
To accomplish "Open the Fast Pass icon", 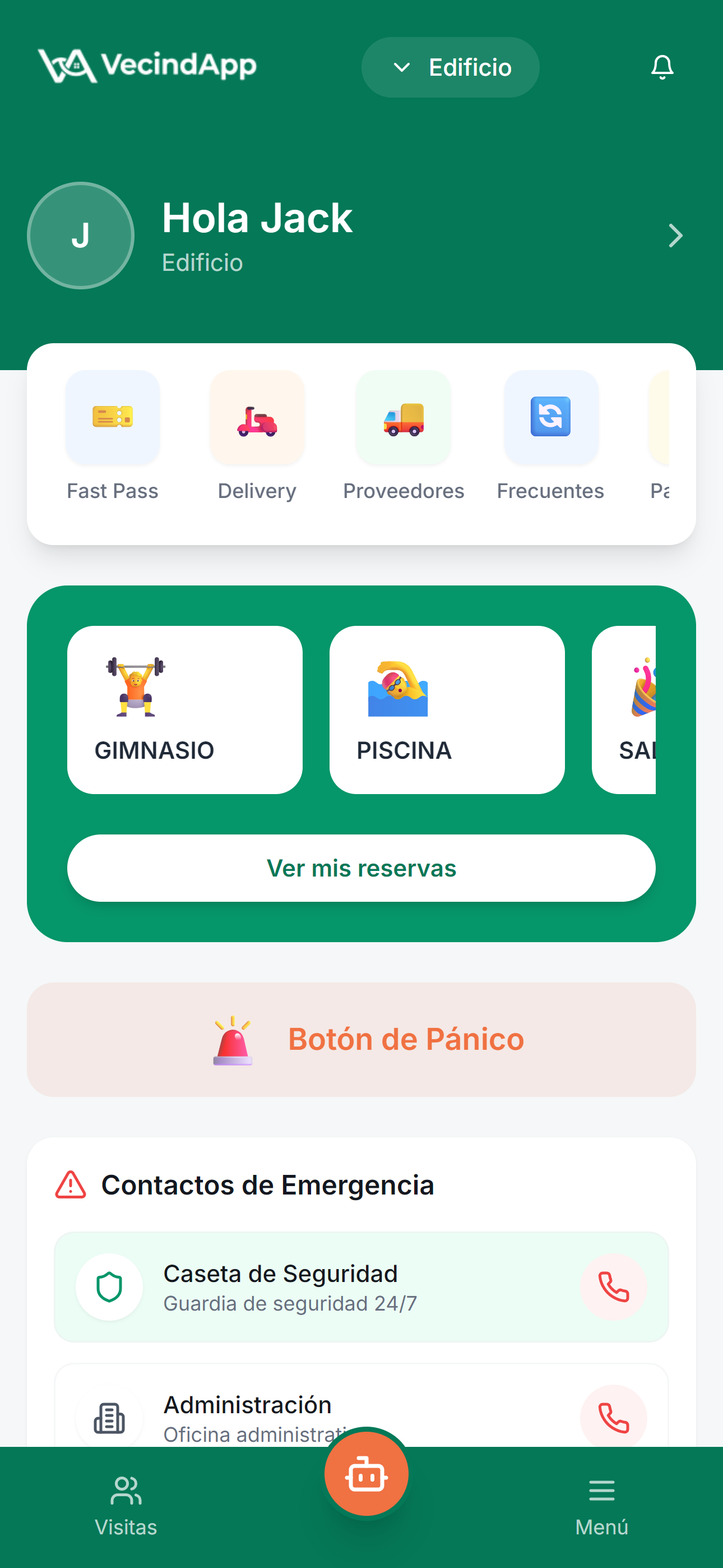I will coord(112,418).
